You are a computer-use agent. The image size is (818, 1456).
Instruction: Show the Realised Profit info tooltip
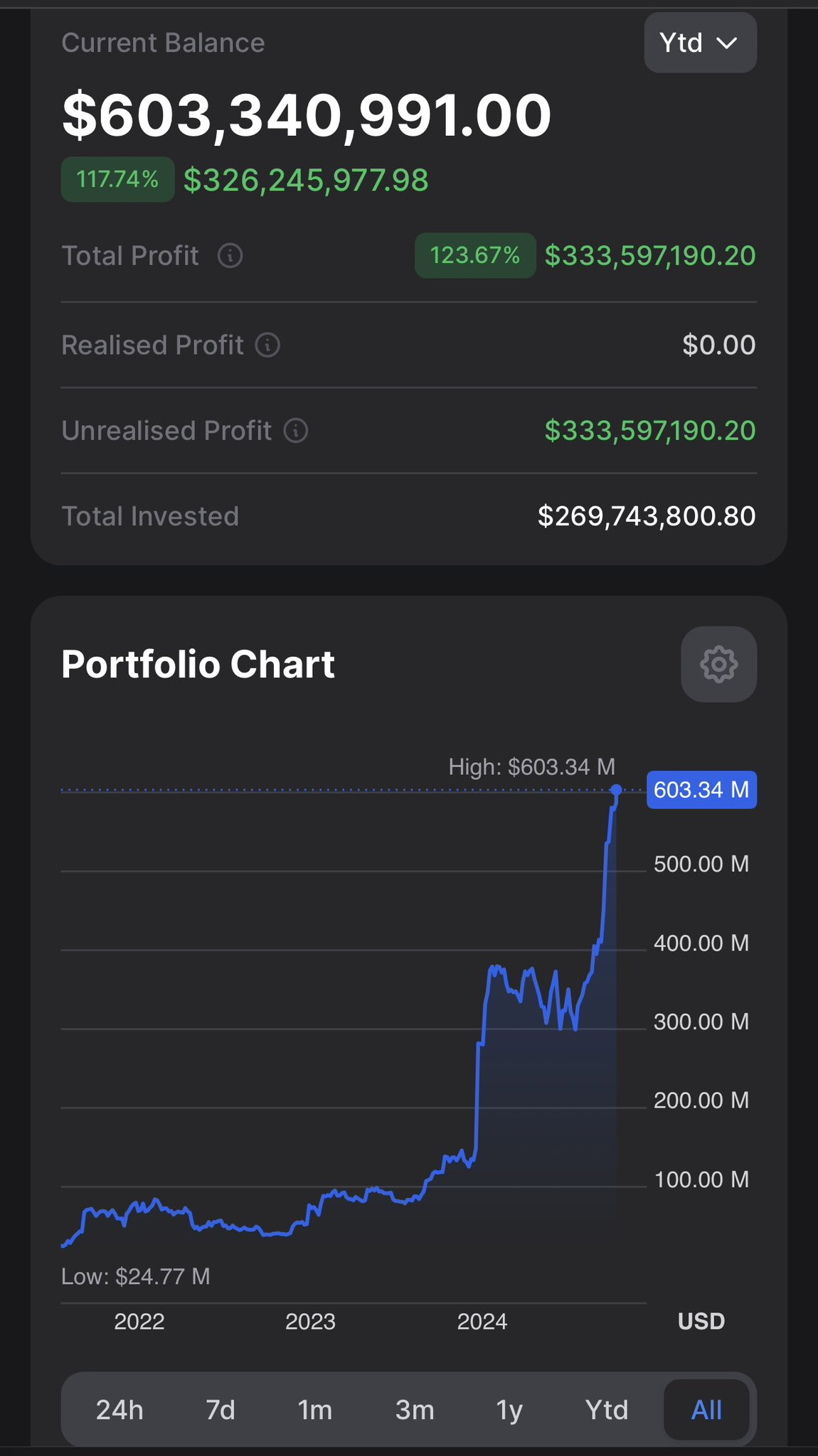click(x=267, y=345)
